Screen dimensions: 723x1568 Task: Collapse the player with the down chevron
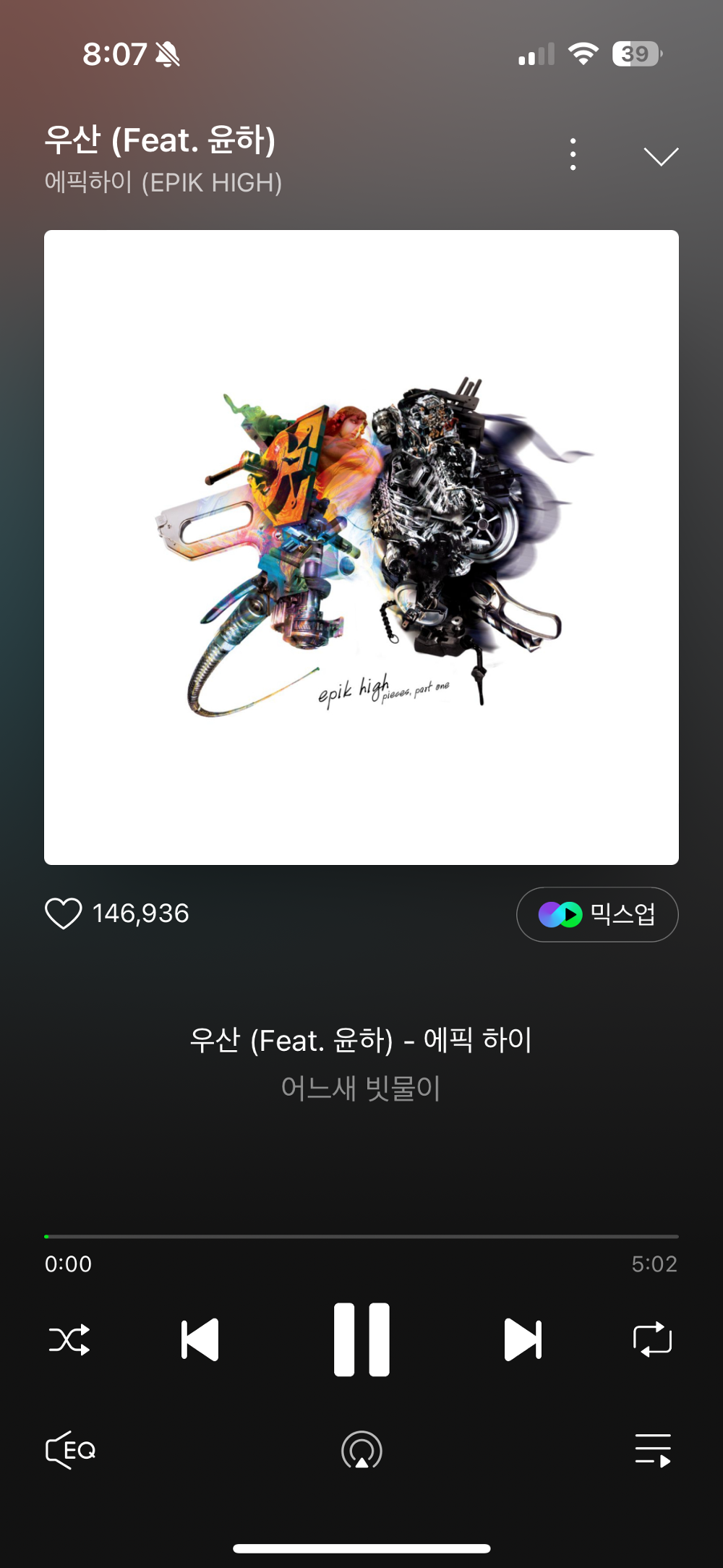coord(660,155)
